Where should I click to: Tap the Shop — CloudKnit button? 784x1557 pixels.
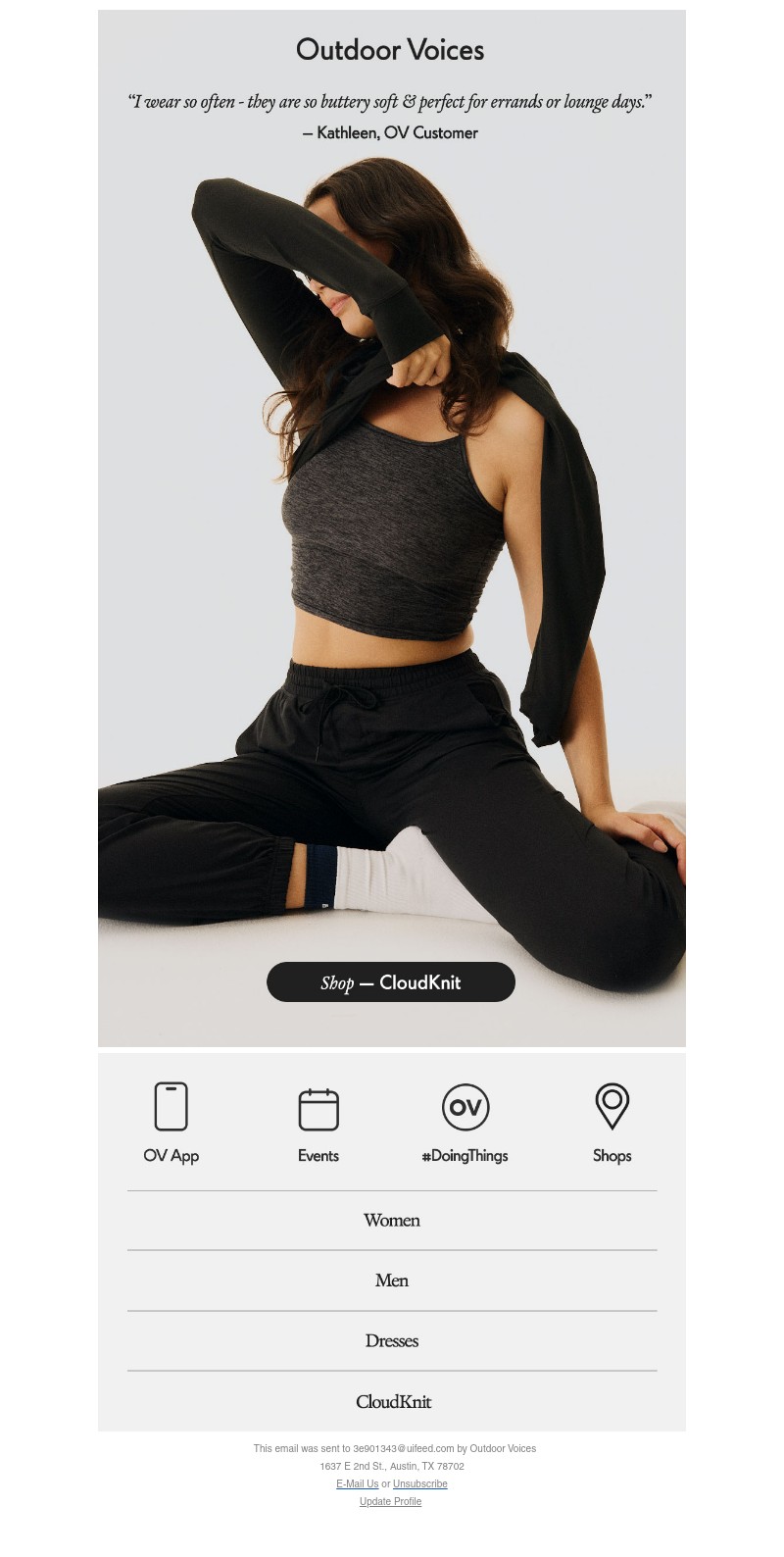click(x=391, y=982)
